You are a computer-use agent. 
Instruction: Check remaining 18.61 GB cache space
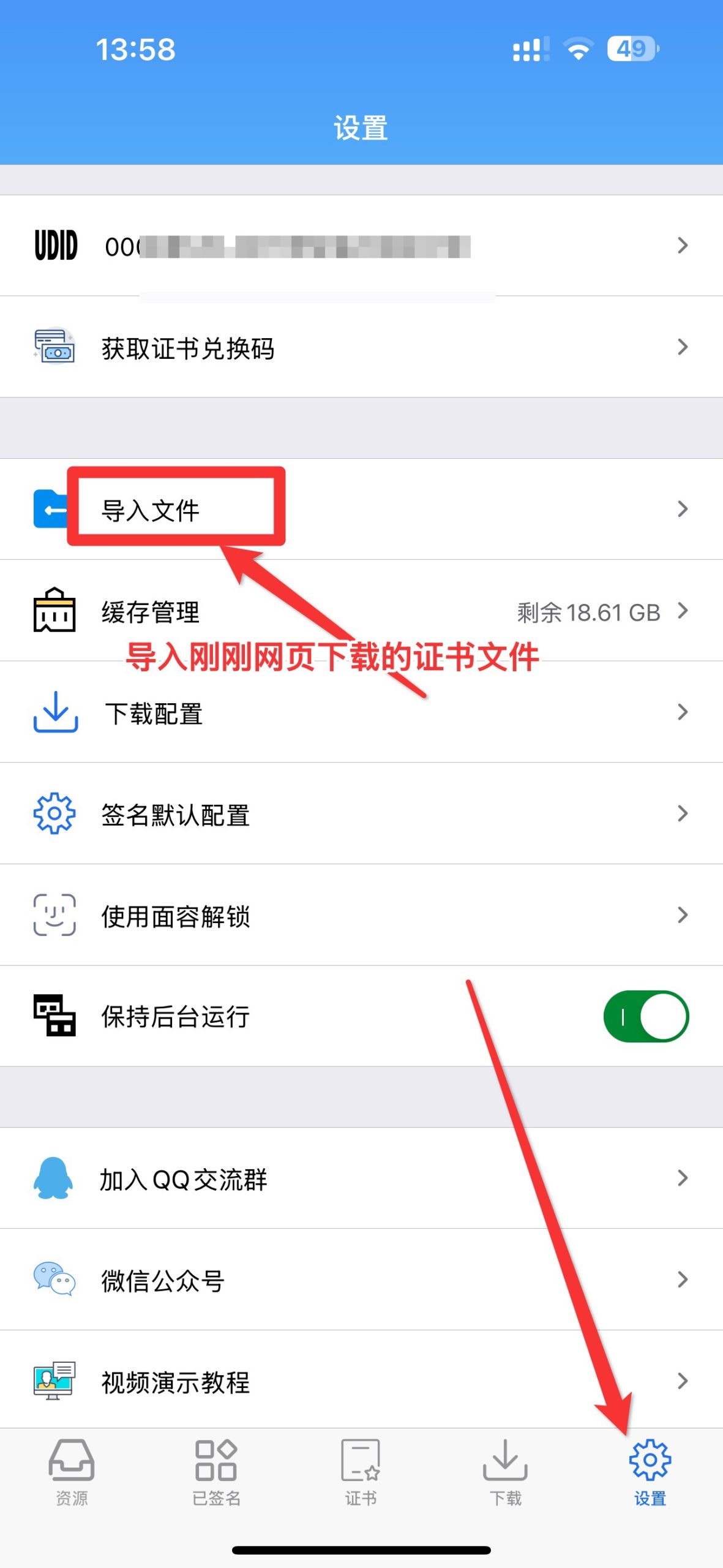(x=588, y=611)
